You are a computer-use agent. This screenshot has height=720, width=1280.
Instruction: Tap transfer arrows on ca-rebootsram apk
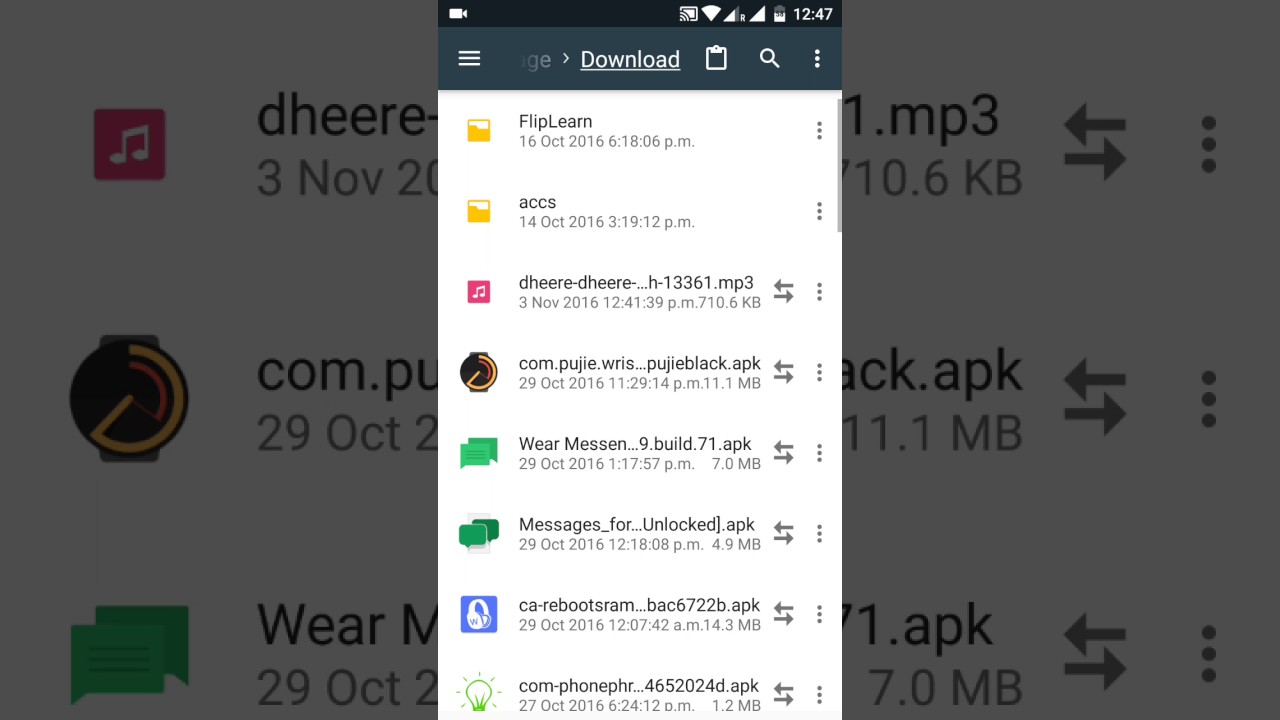(783, 614)
